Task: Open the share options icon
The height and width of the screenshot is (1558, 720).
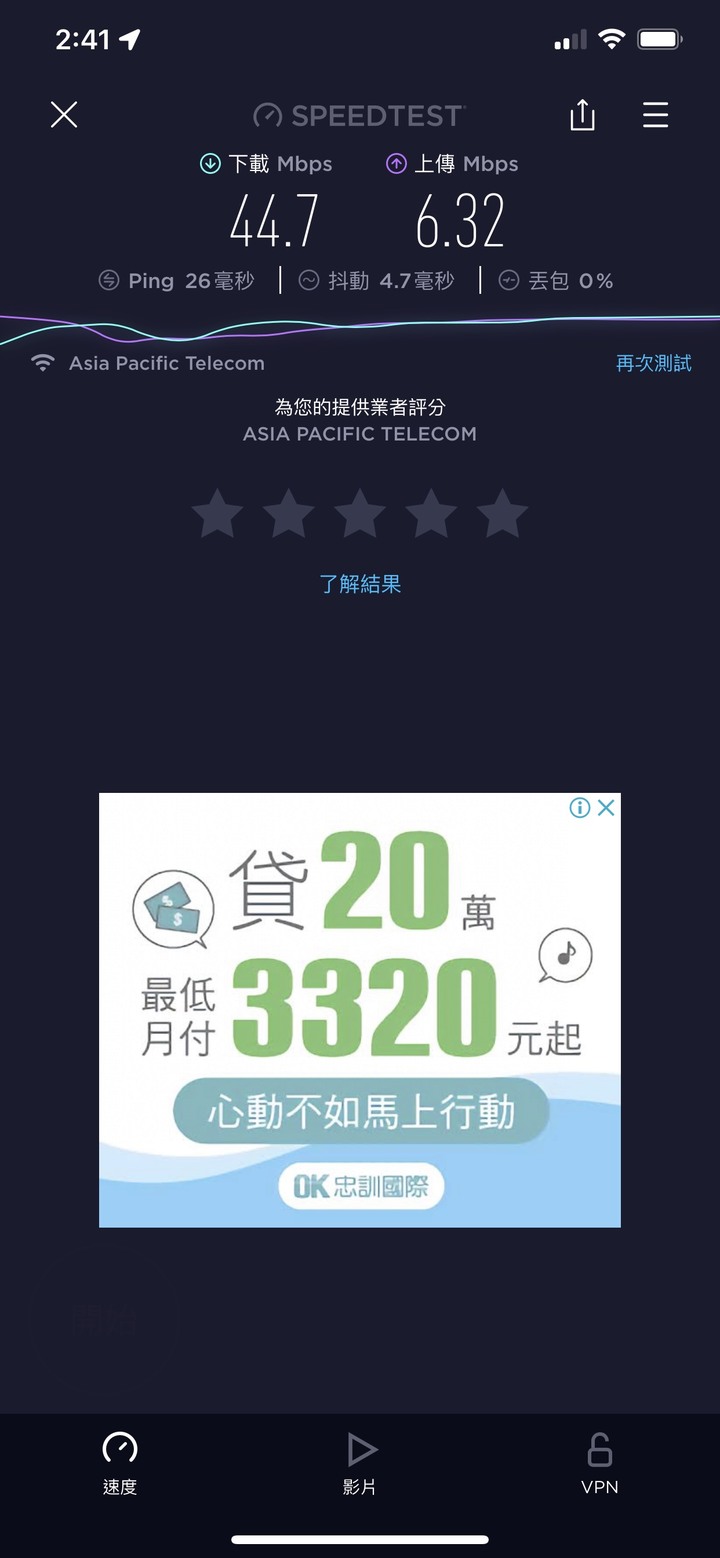Action: click(x=583, y=115)
